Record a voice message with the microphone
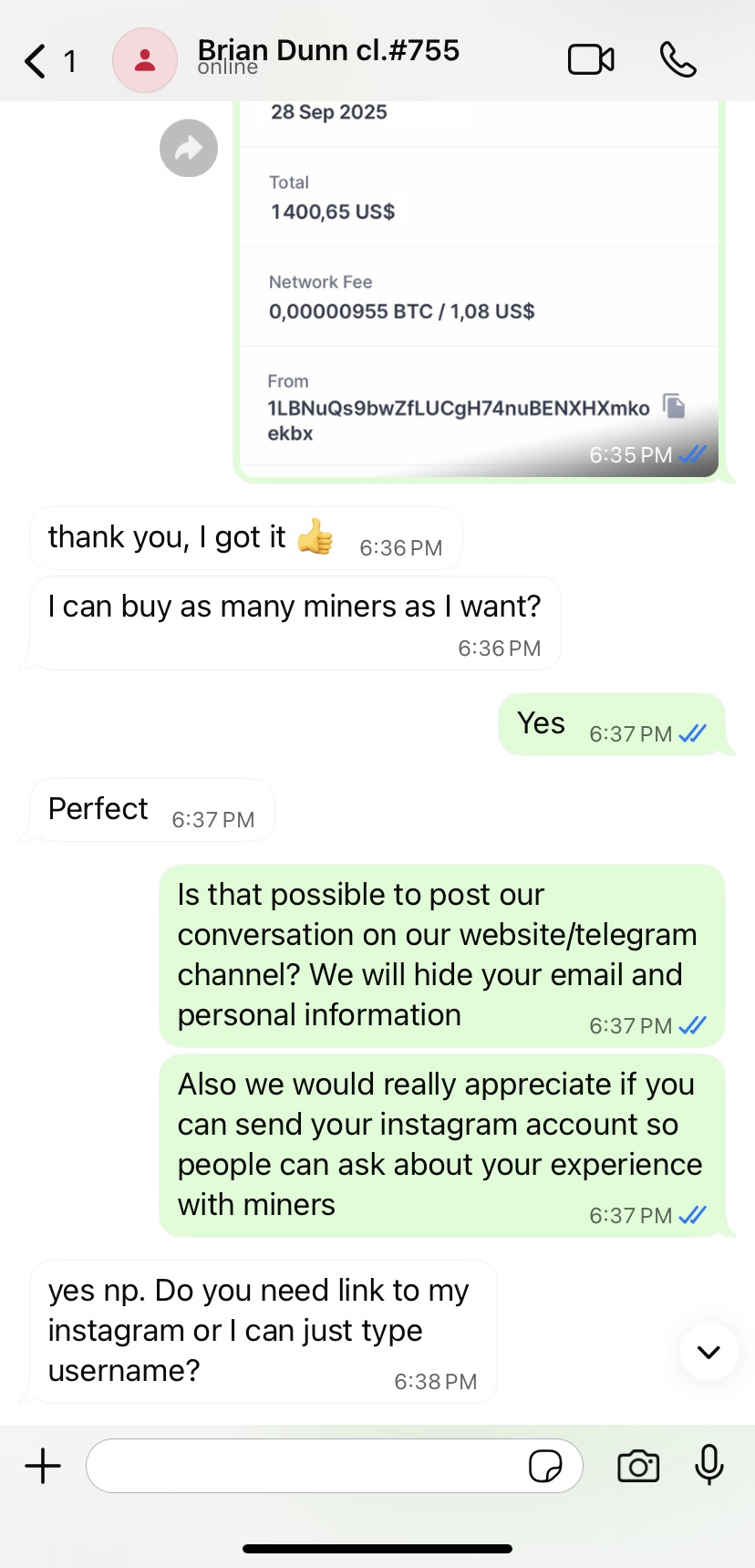 [708, 1466]
